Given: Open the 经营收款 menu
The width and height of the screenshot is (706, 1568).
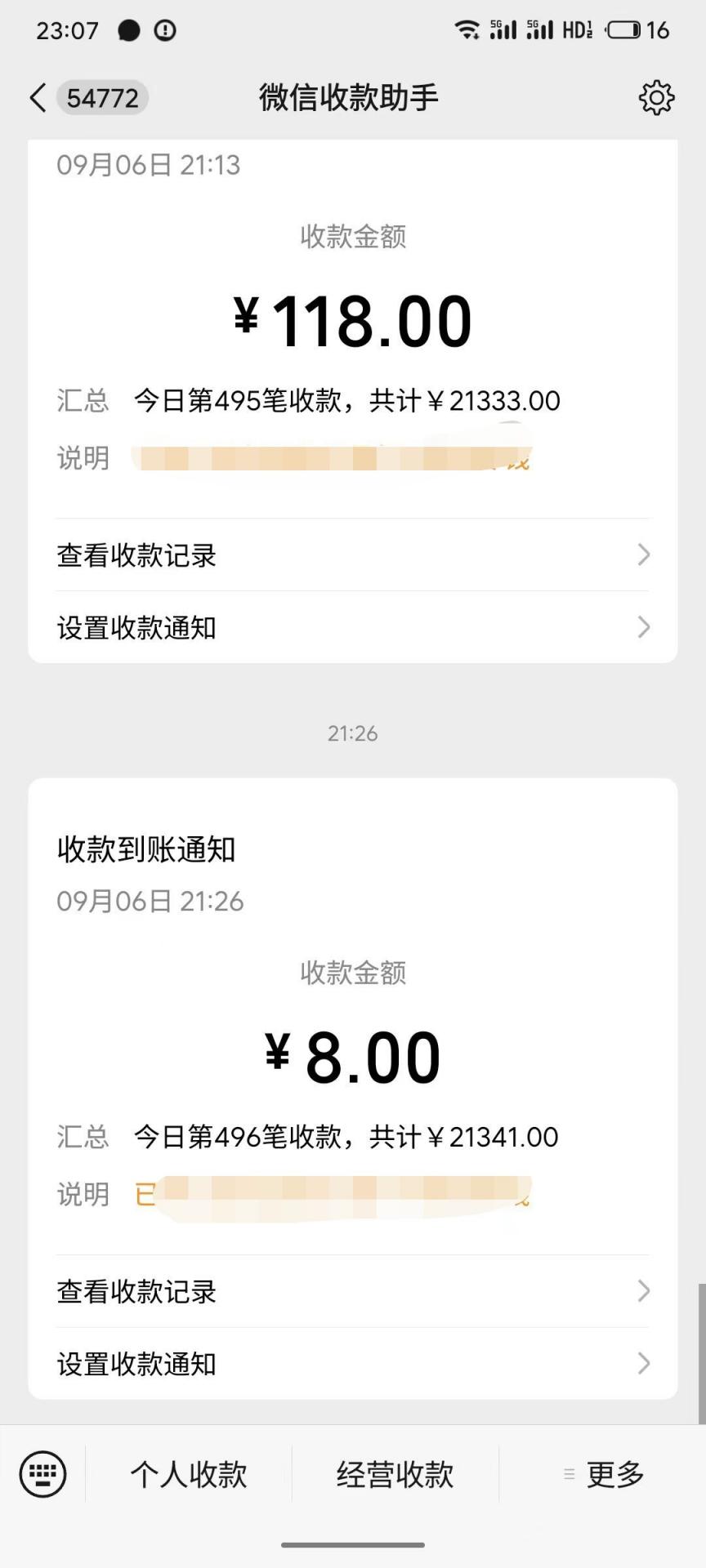Looking at the screenshot, I should tap(395, 1474).
